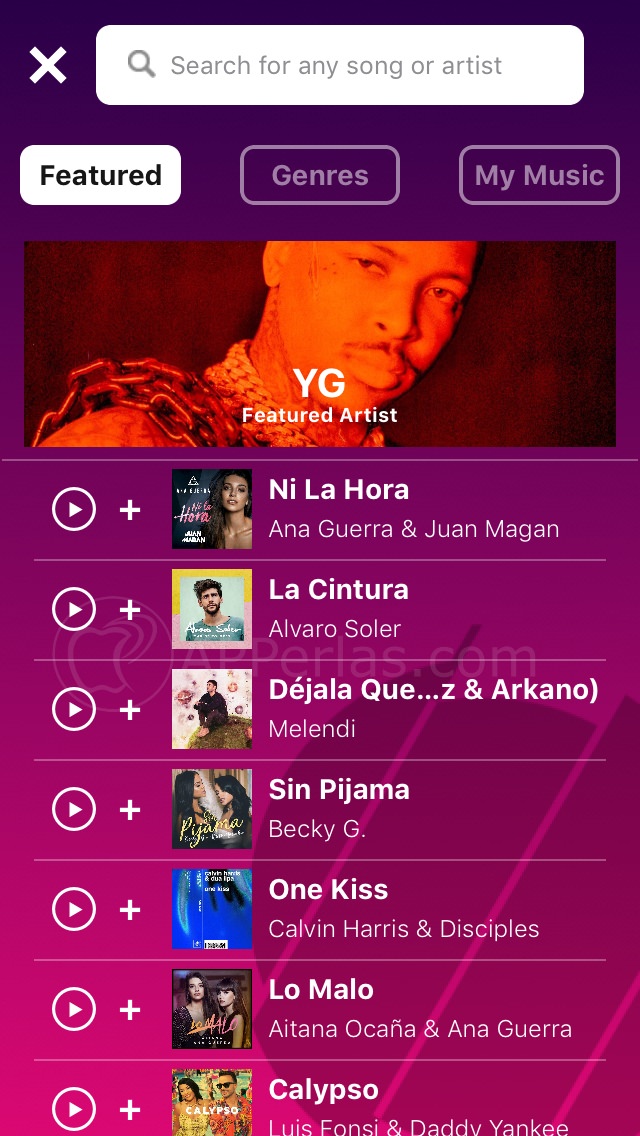Play preview of Sin Pijama
Image resolution: width=640 pixels, height=1136 pixels.
pyautogui.click(x=74, y=810)
